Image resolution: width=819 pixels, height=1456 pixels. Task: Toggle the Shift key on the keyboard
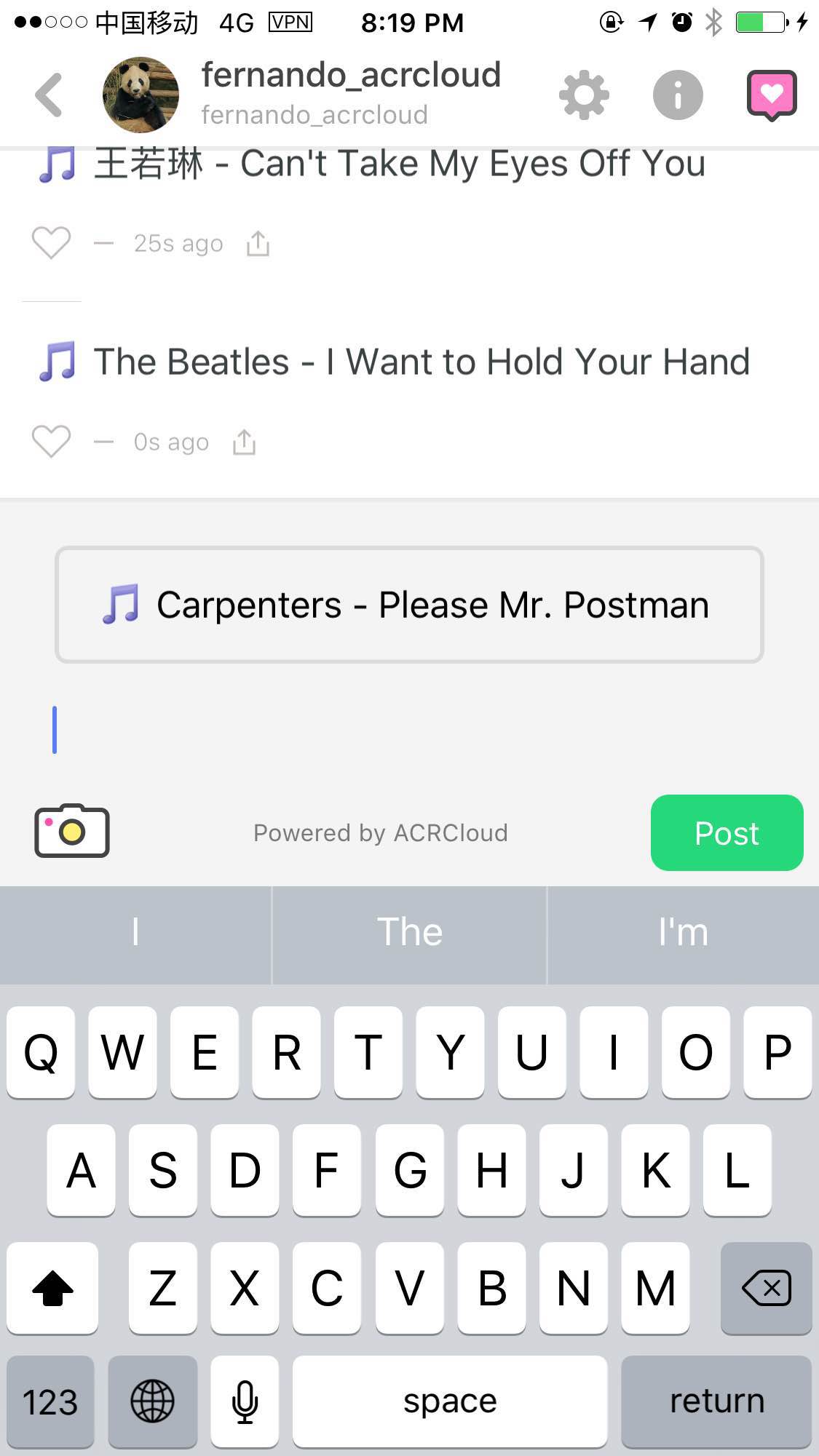click(x=52, y=1289)
